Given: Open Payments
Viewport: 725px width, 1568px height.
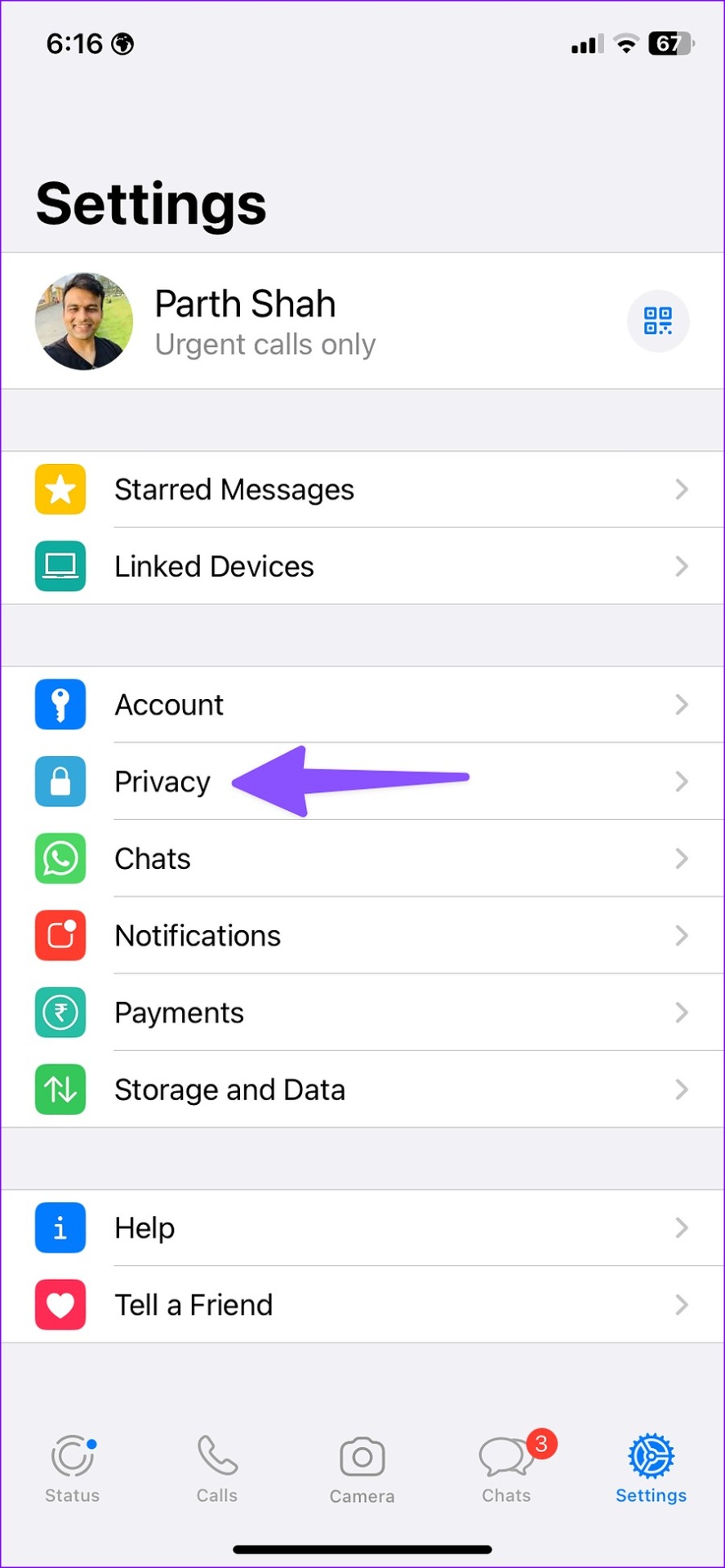Looking at the screenshot, I should point(362,1013).
